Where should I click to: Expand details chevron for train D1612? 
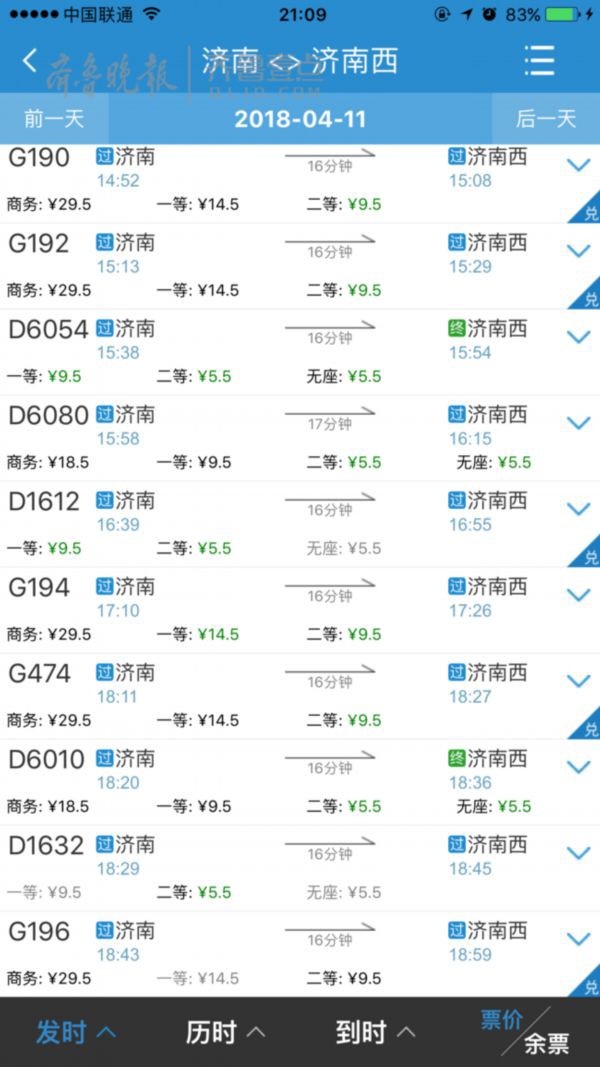coord(578,508)
